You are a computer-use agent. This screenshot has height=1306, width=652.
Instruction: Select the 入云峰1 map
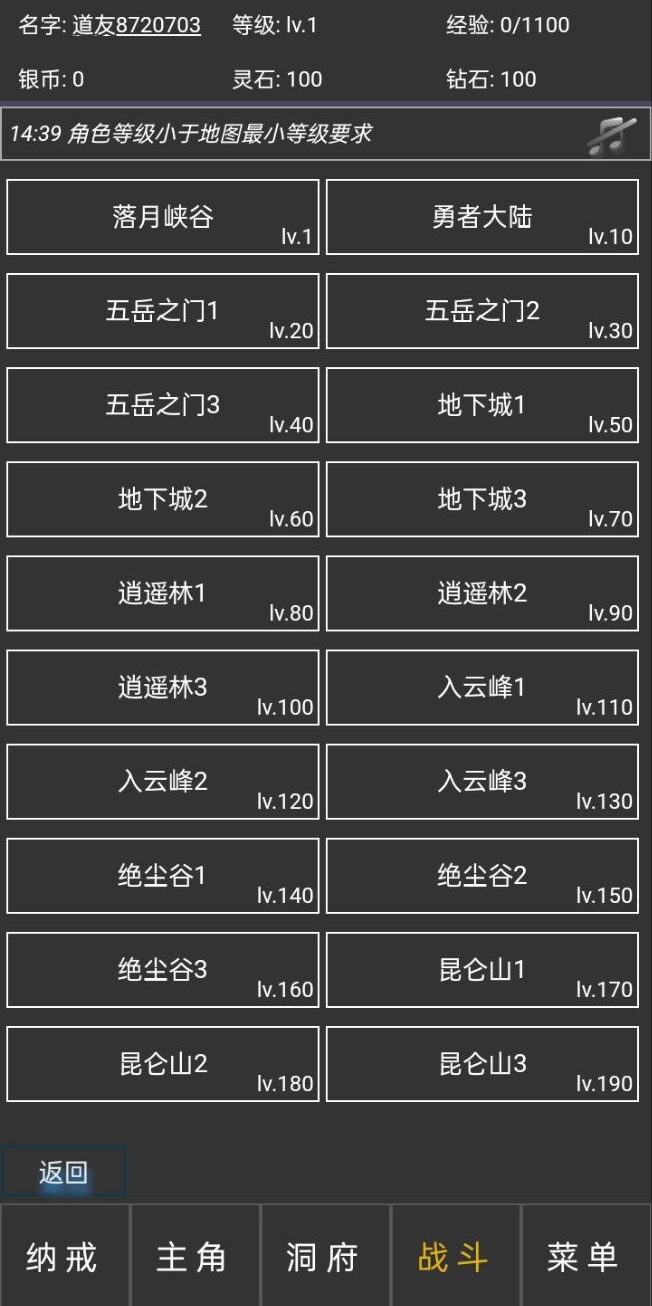482,687
